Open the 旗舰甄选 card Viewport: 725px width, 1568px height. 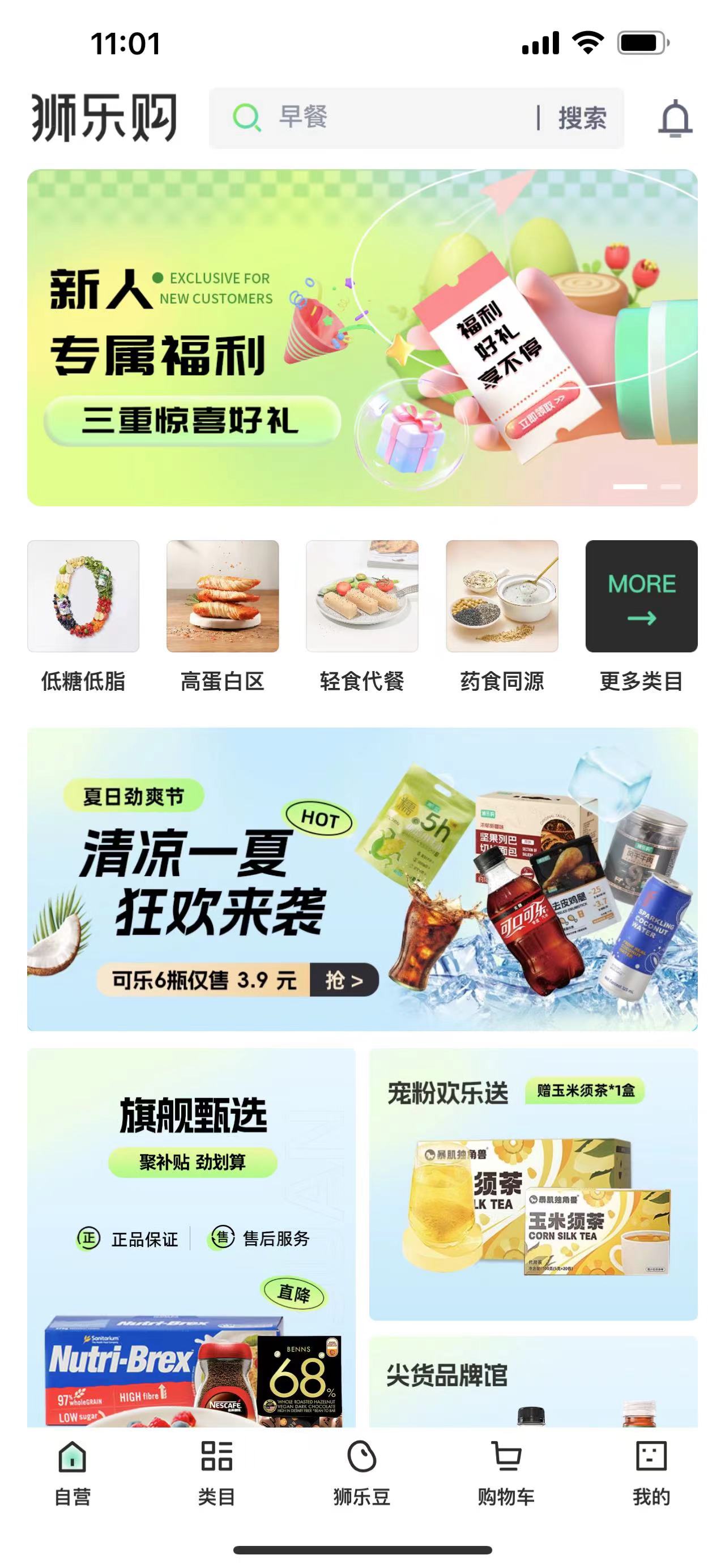click(191, 1236)
